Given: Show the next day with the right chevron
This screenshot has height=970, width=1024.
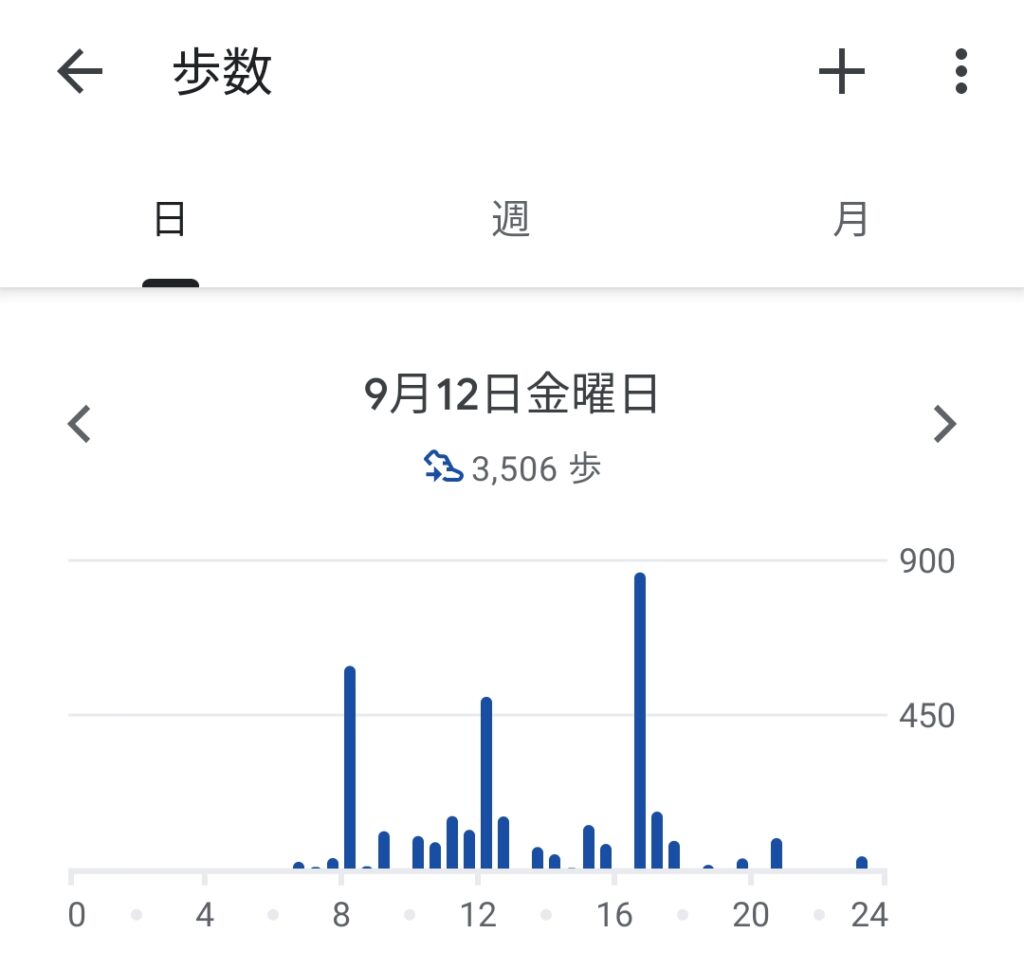Looking at the screenshot, I should 944,424.
